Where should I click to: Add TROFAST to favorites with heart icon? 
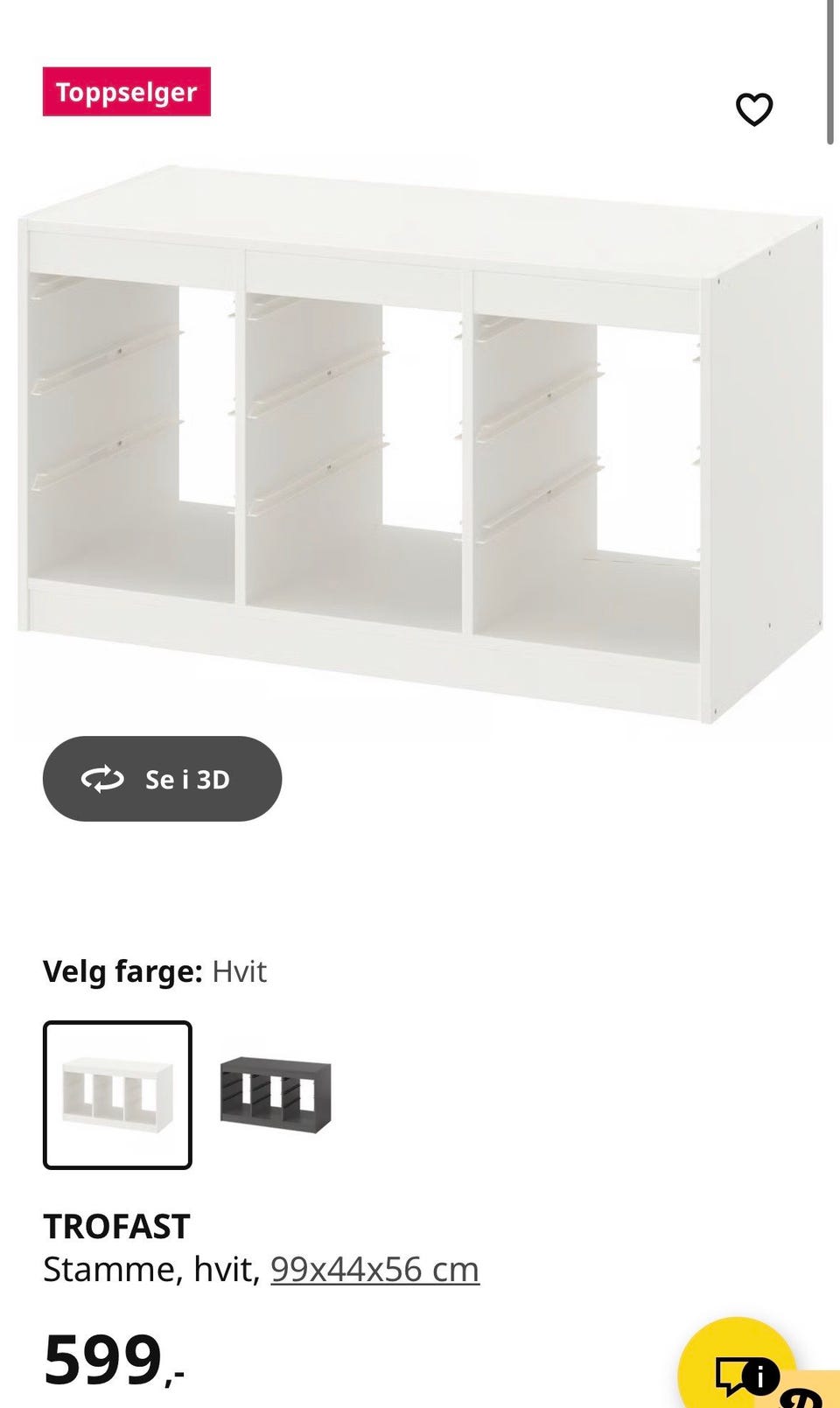pos(753,109)
